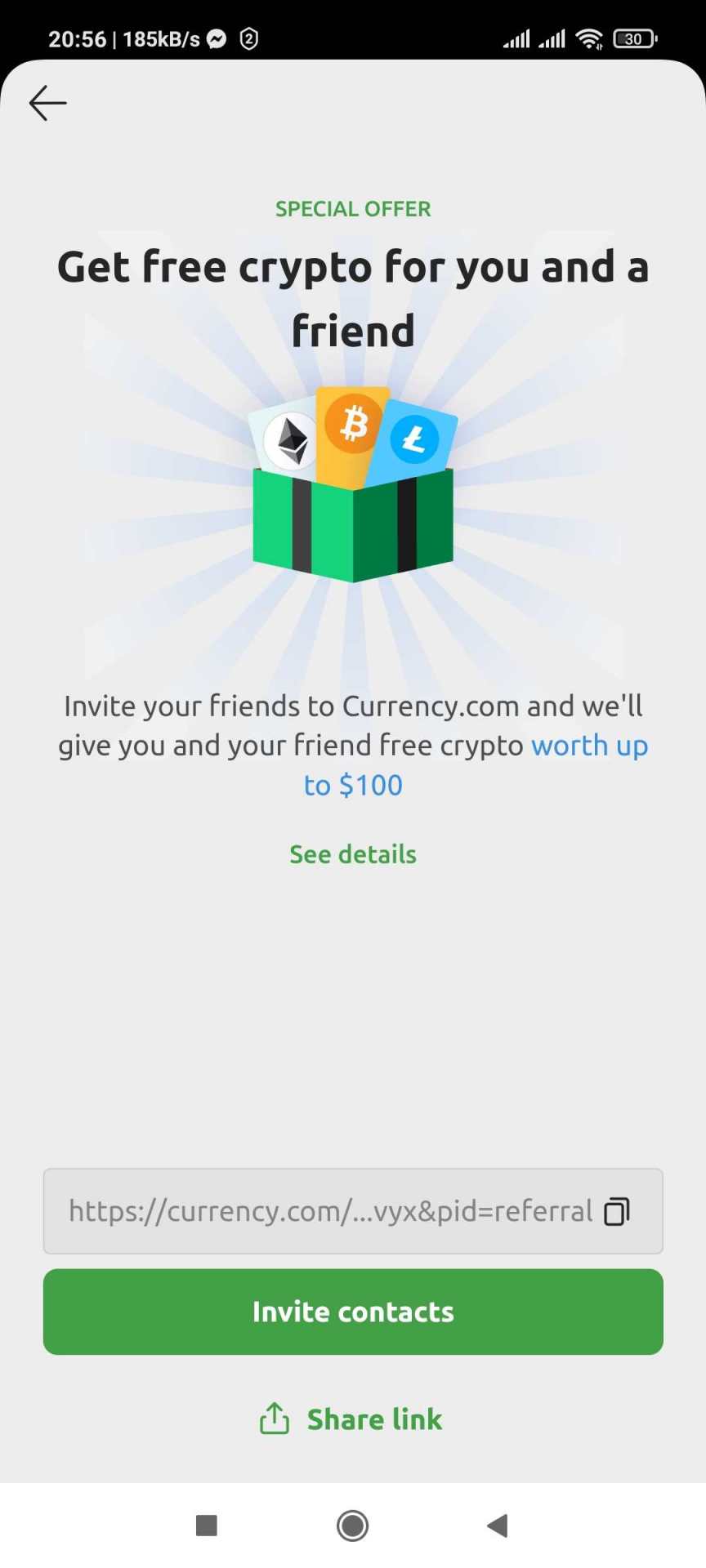Tap the SPECIAL OFFER heading
The height and width of the screenshot is (1568, 706).
pos(352,208)
